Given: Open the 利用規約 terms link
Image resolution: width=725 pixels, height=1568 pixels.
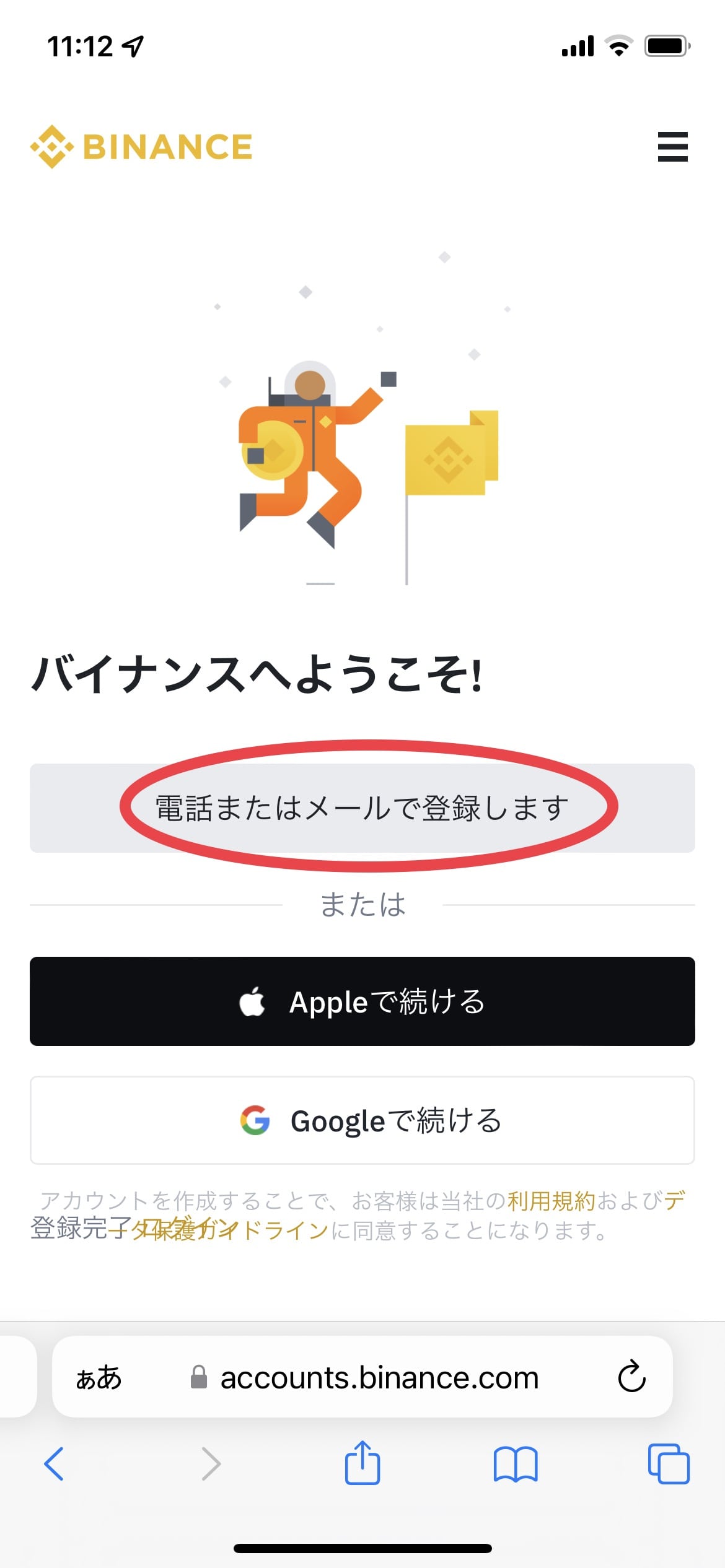Looking at the screenshot, I should [551, 1201].
